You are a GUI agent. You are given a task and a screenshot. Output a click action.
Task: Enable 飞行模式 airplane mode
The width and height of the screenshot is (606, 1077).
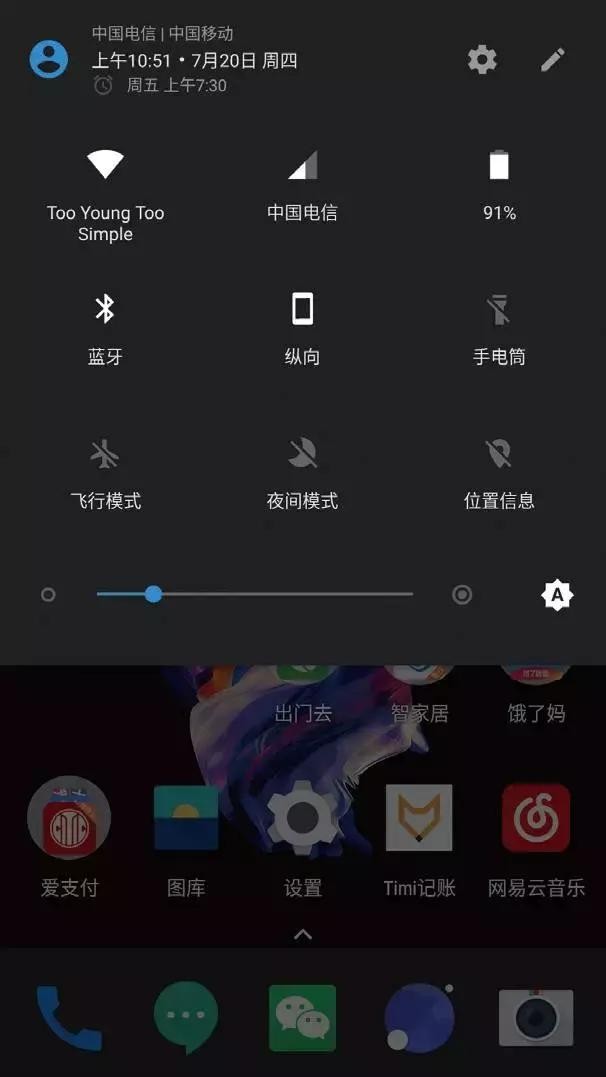(x=105, y=455)
